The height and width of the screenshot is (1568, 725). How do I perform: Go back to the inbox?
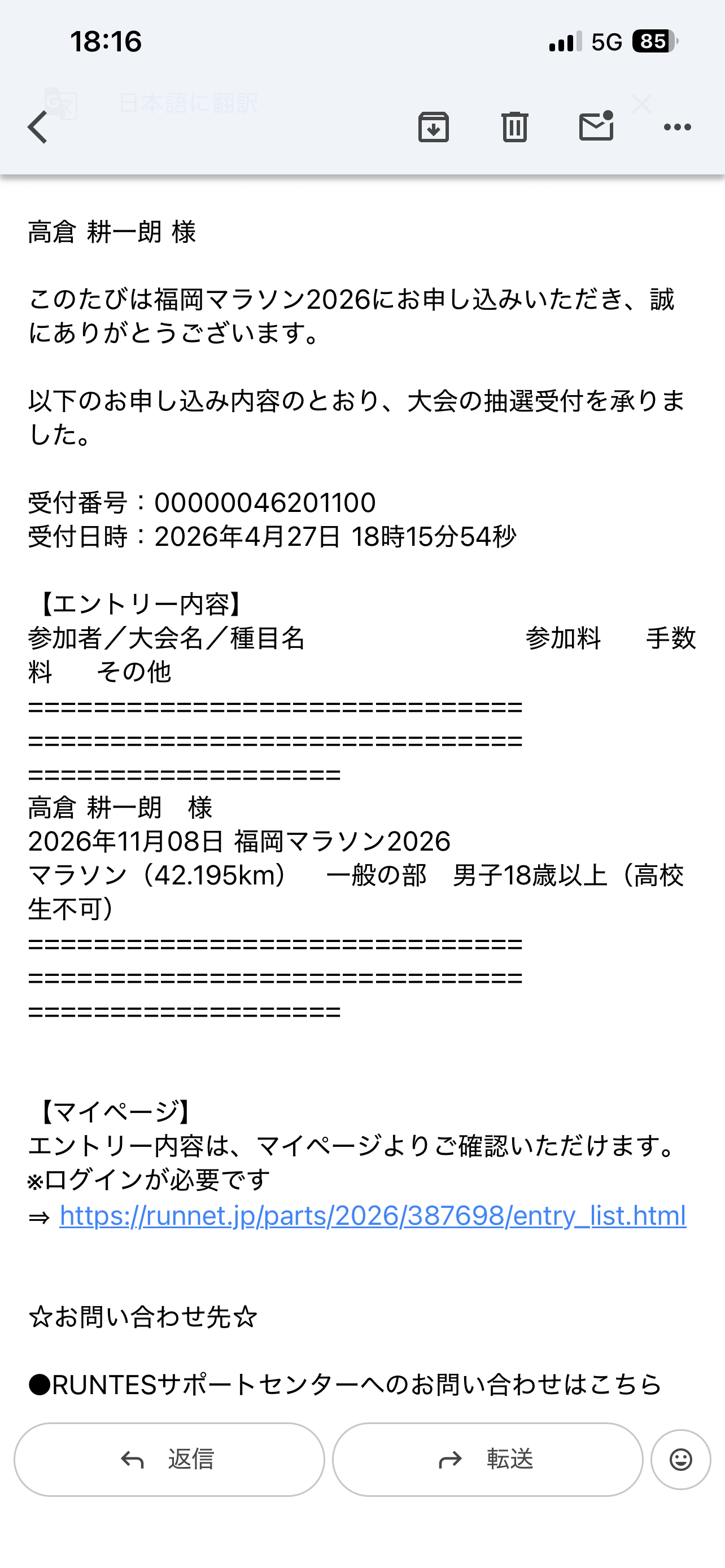pyautogui.click(x=38, y=127)
